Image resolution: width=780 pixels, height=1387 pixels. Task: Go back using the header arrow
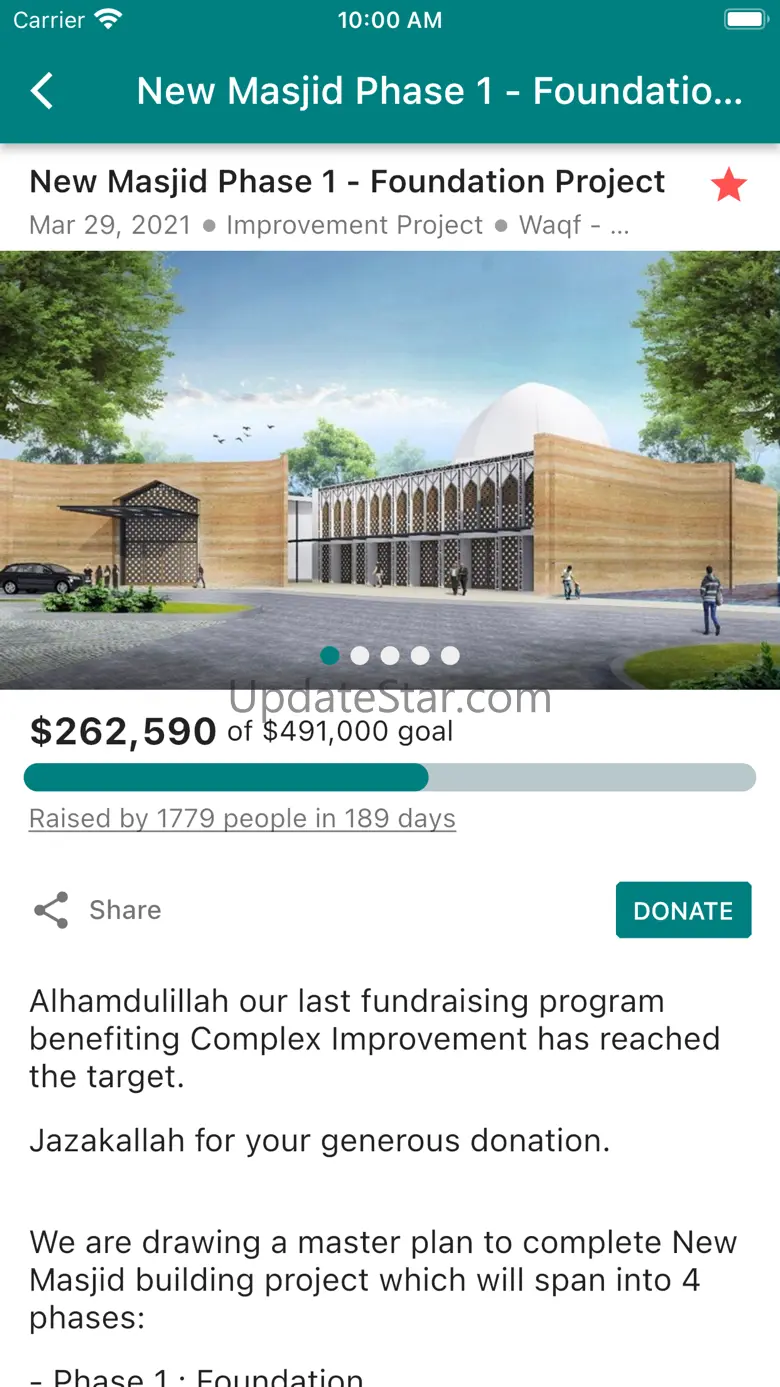42,91
